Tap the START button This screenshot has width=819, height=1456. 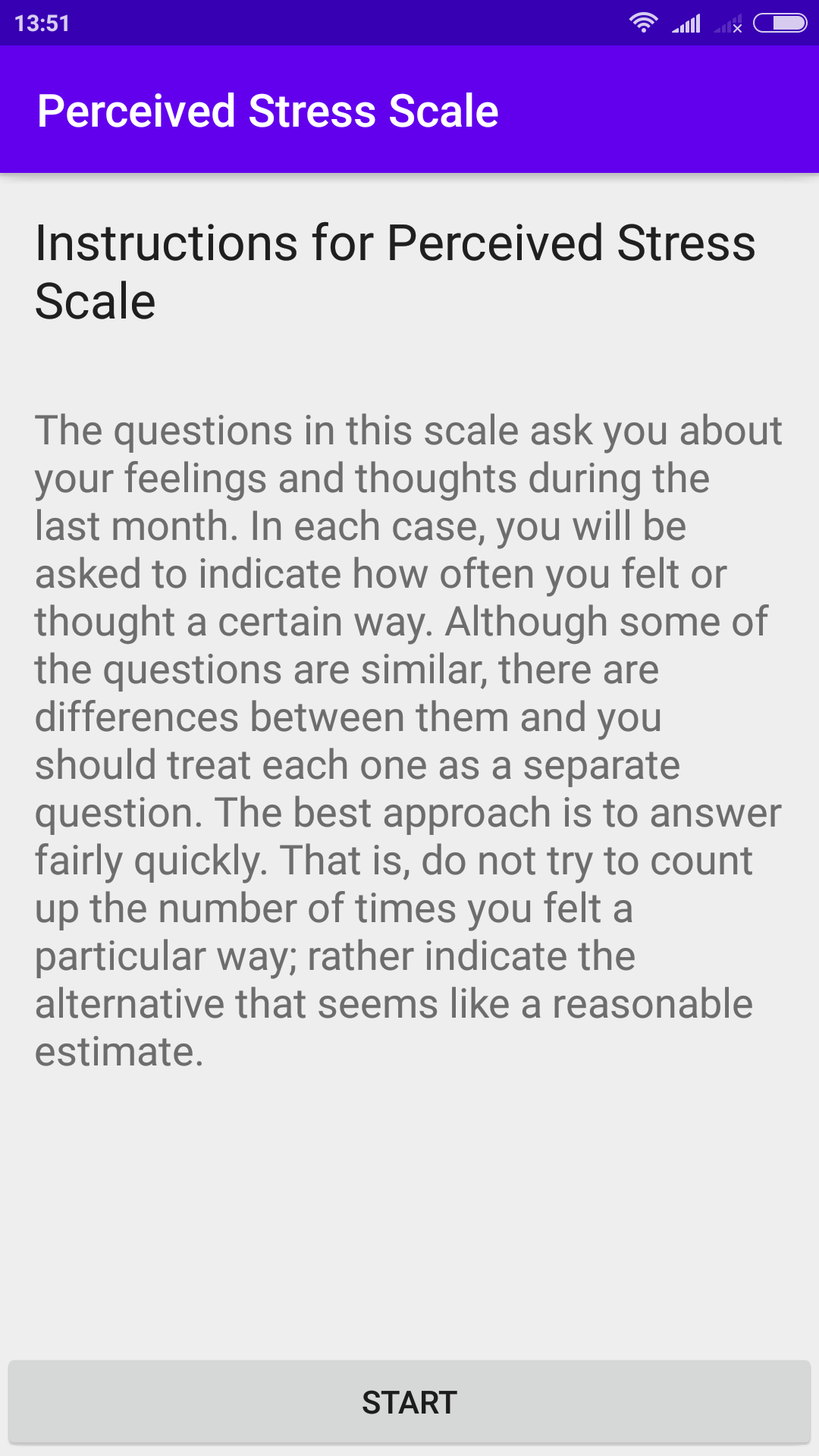pos(409,1402)
